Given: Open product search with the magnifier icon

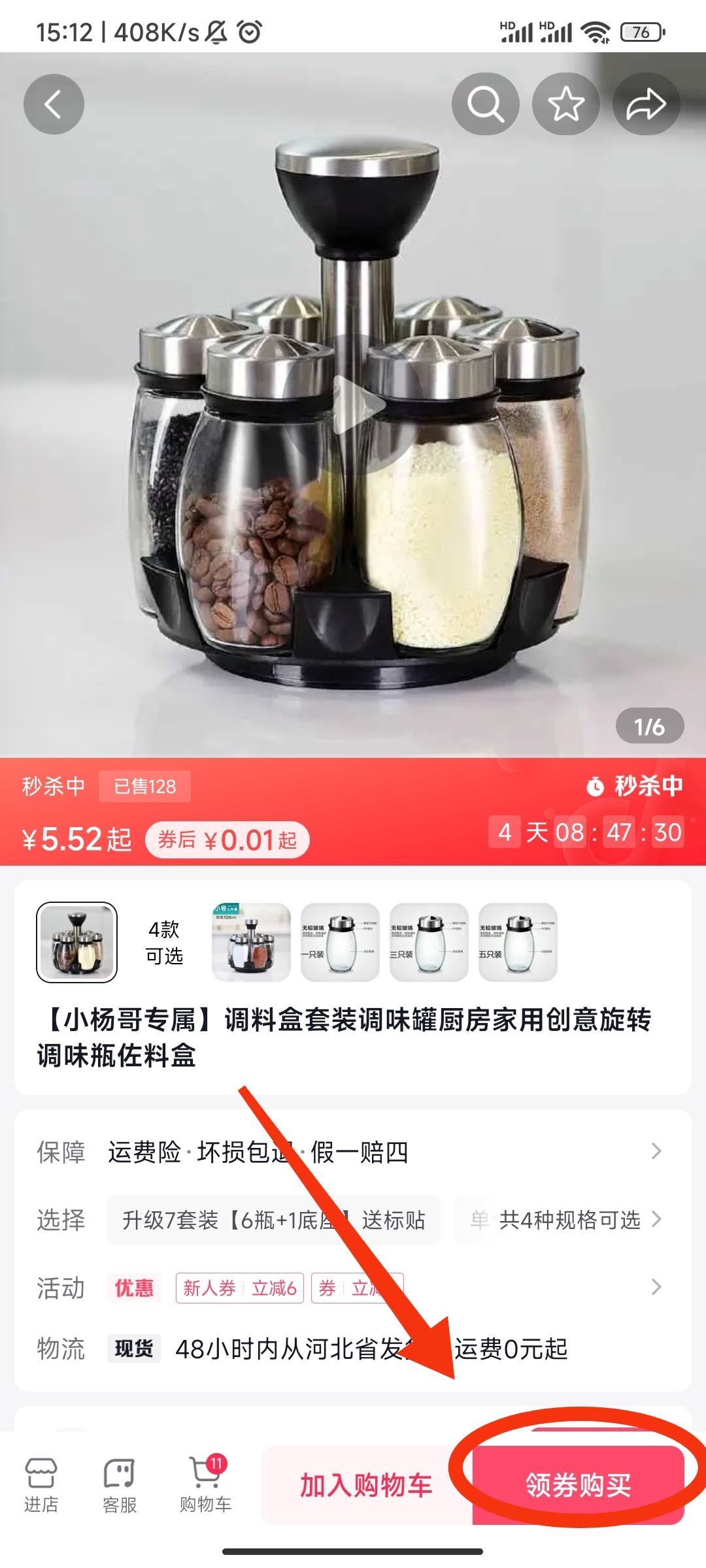Looking at the screenshot, I should (484, 103).
